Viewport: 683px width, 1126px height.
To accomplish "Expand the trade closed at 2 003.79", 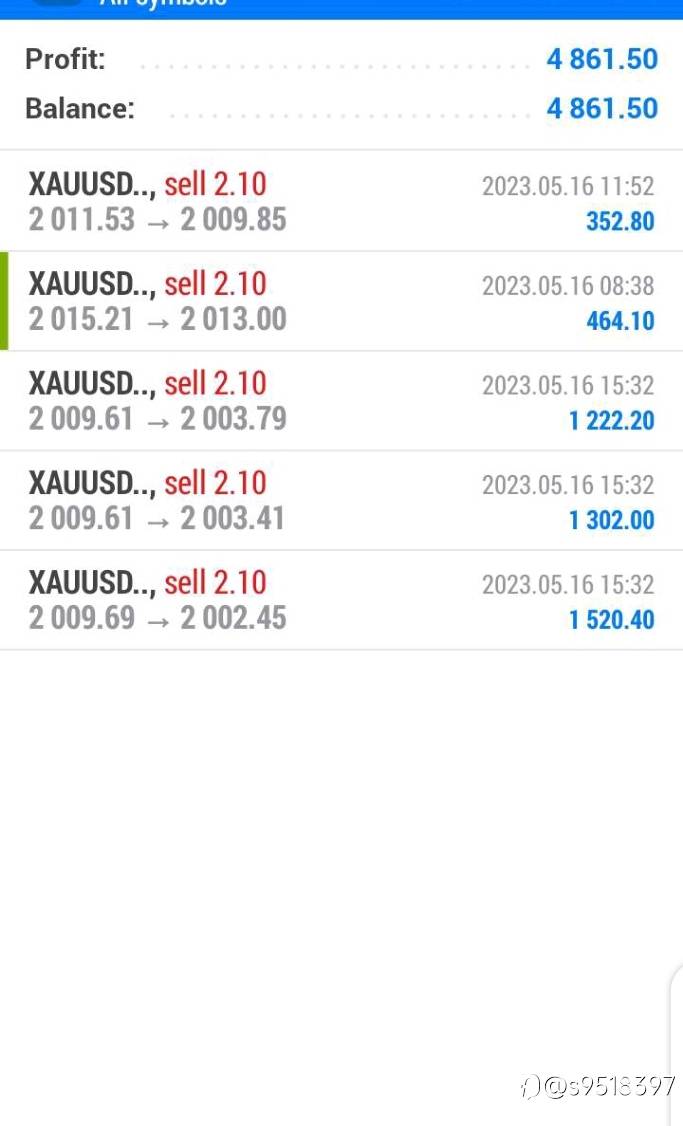I will coord(341,401).
